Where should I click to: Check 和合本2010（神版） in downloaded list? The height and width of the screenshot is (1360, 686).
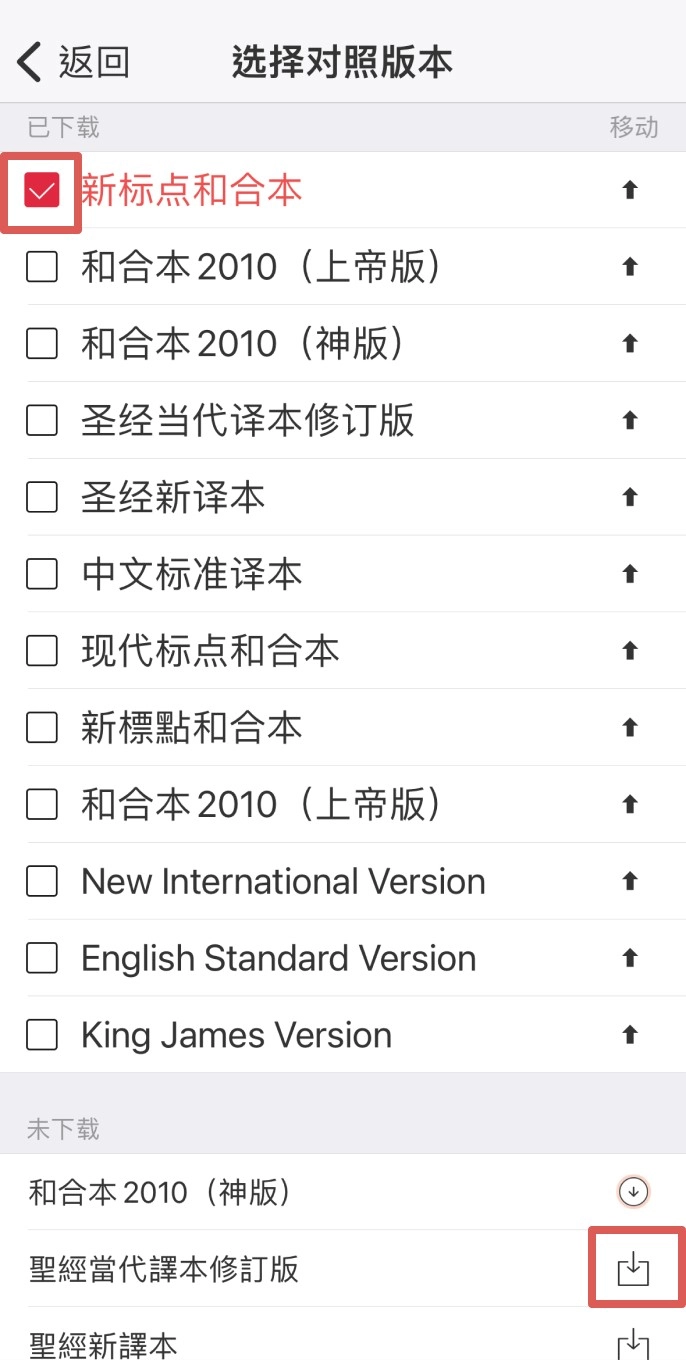[41, 344]
